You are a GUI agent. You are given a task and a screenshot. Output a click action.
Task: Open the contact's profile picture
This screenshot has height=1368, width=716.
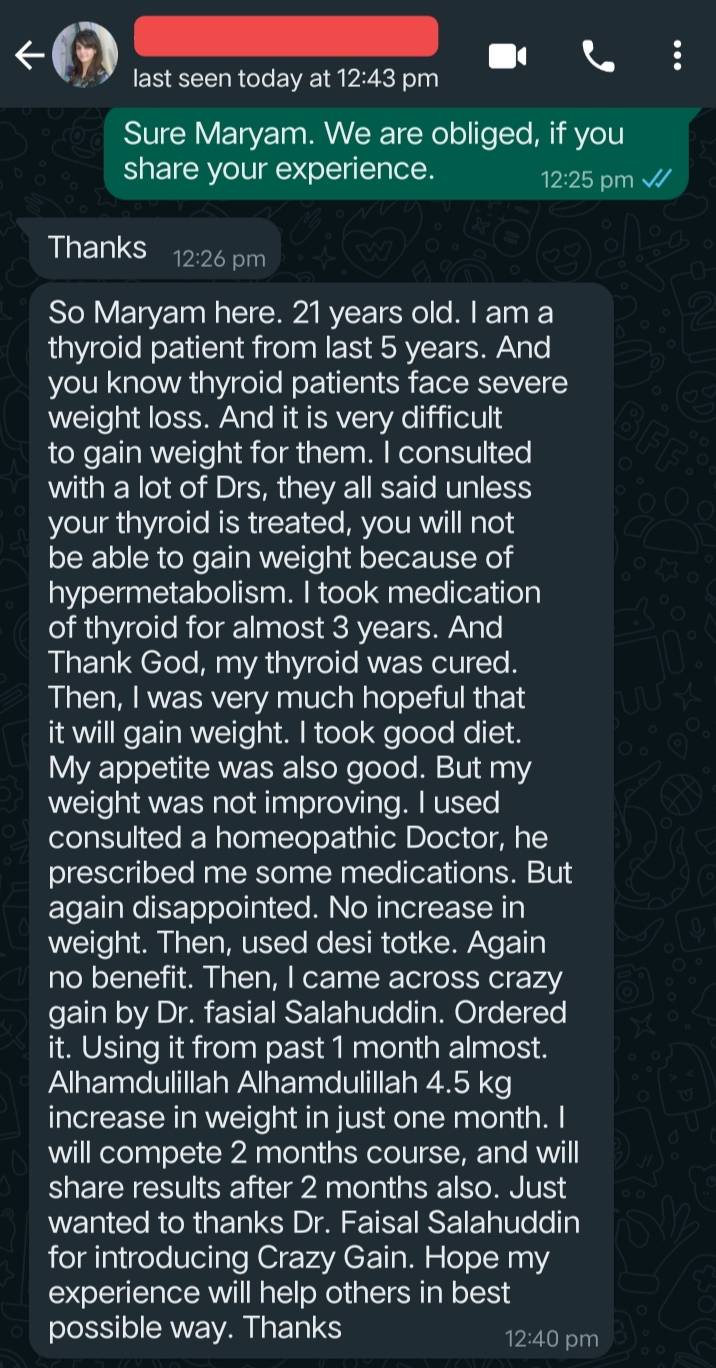85,54
